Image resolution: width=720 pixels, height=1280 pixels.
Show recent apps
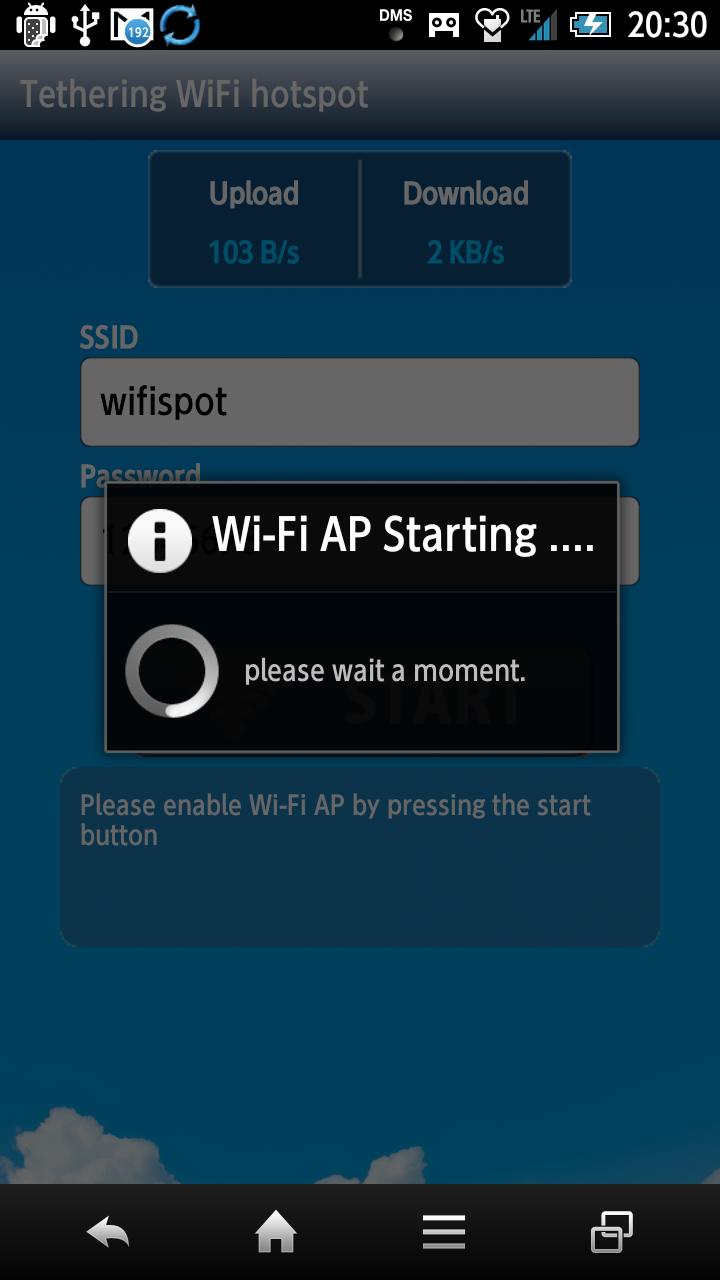pyautogui.click(x=612, y=1232)
